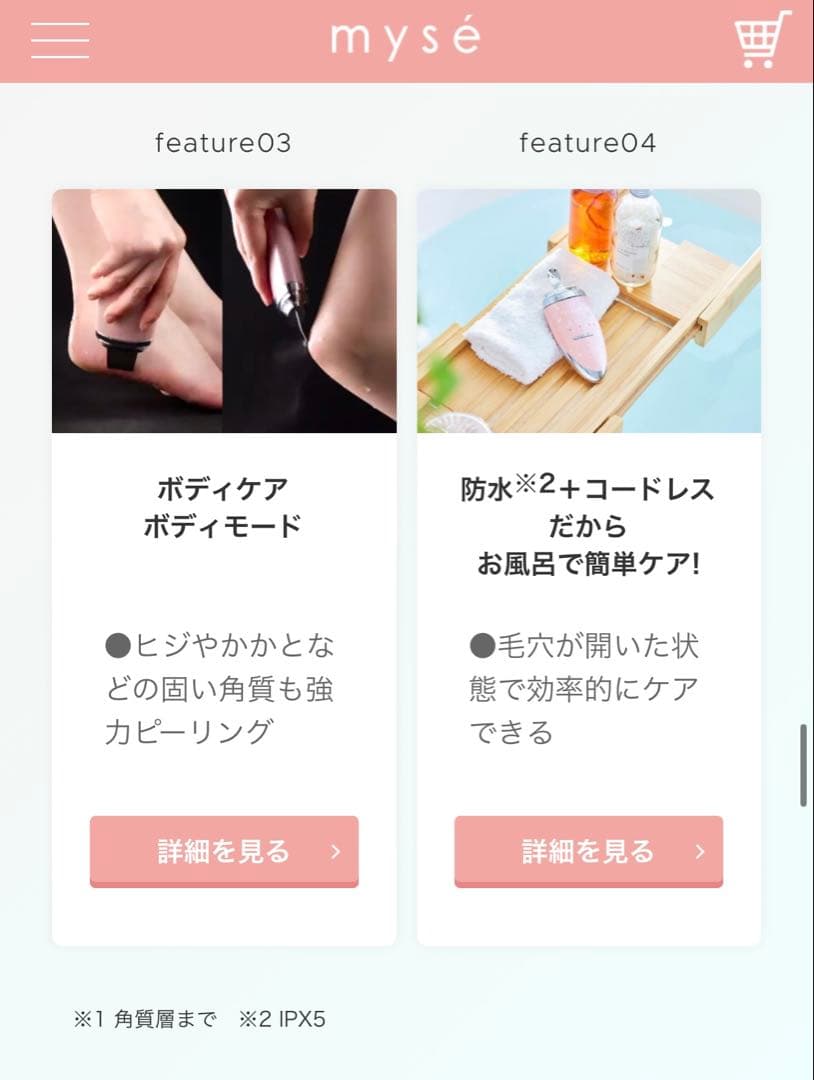Click the ヒジやかかと bullet point text

point(222,687)
